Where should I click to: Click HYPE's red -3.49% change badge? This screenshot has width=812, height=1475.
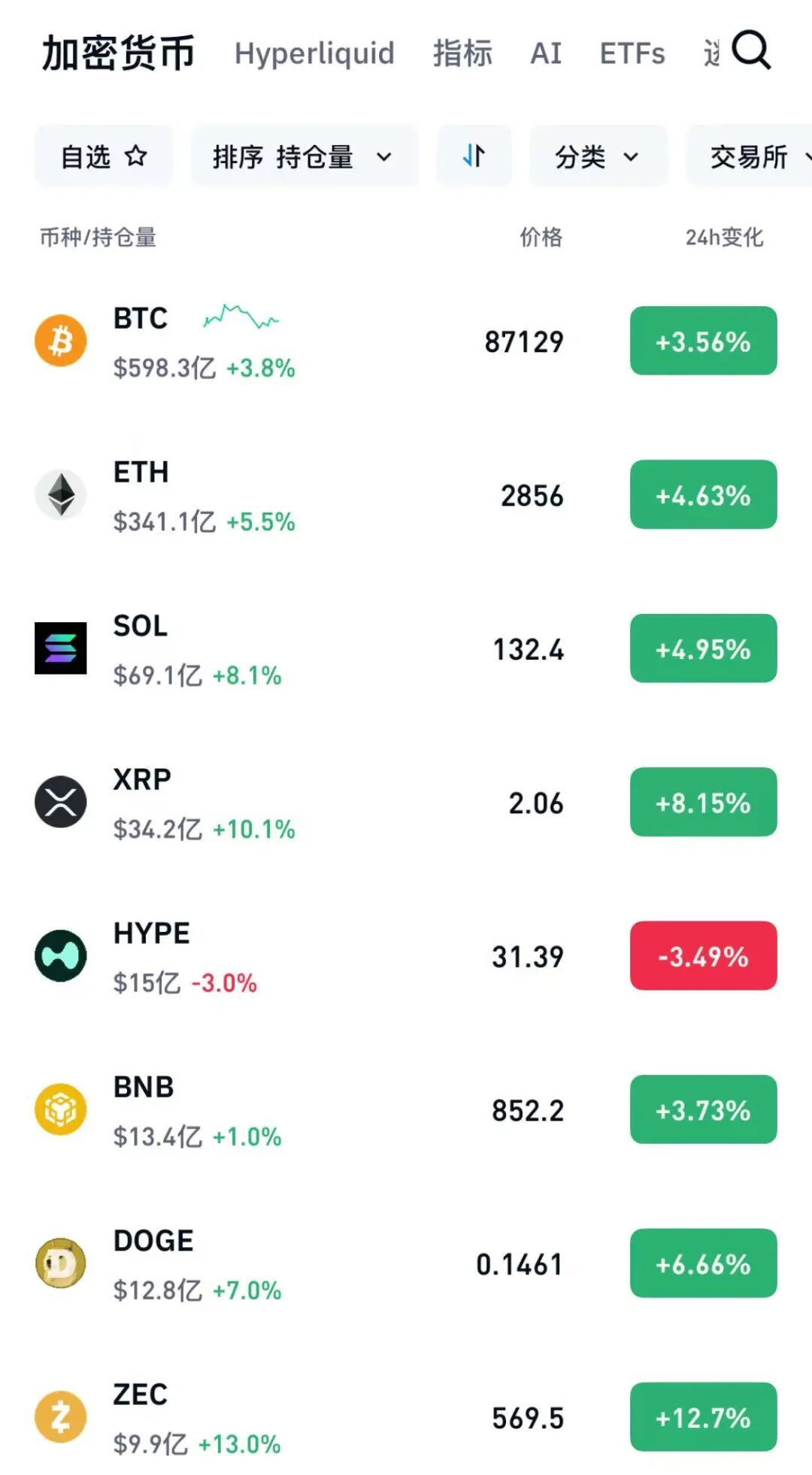click(x=702, y=957)
